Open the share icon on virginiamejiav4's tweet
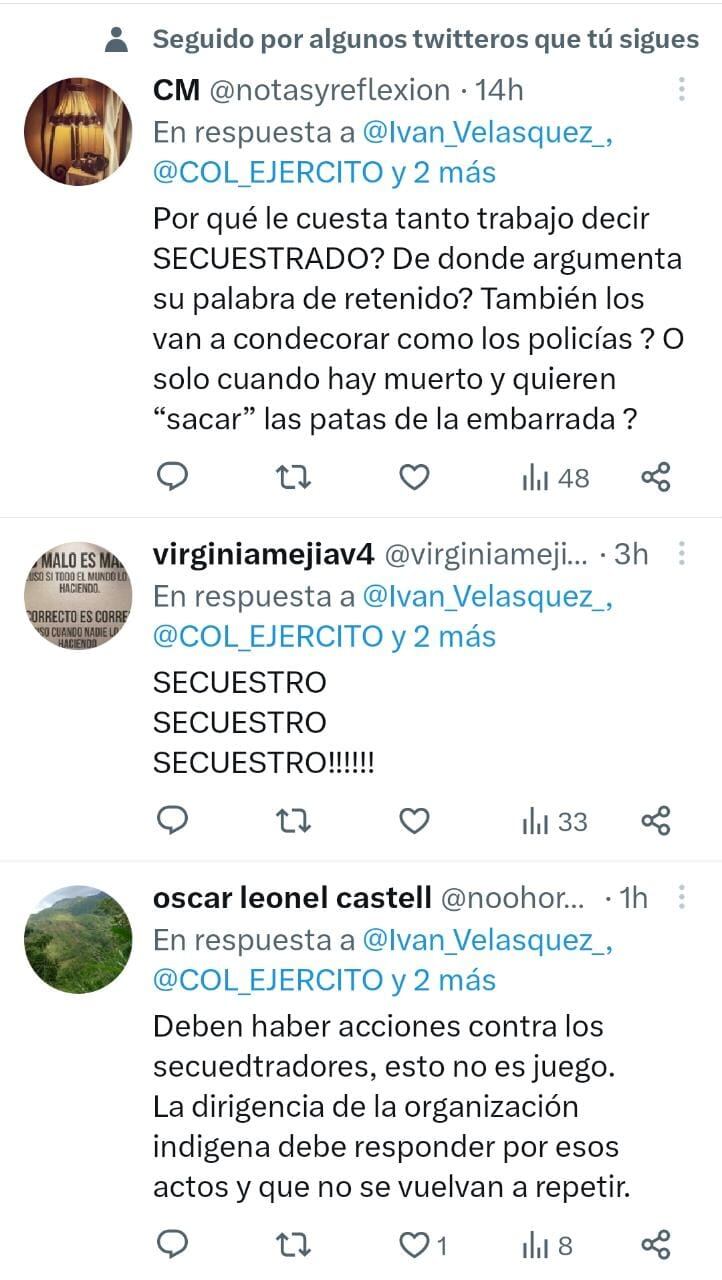The image size is (722, 1280). [x=658, y=822]
